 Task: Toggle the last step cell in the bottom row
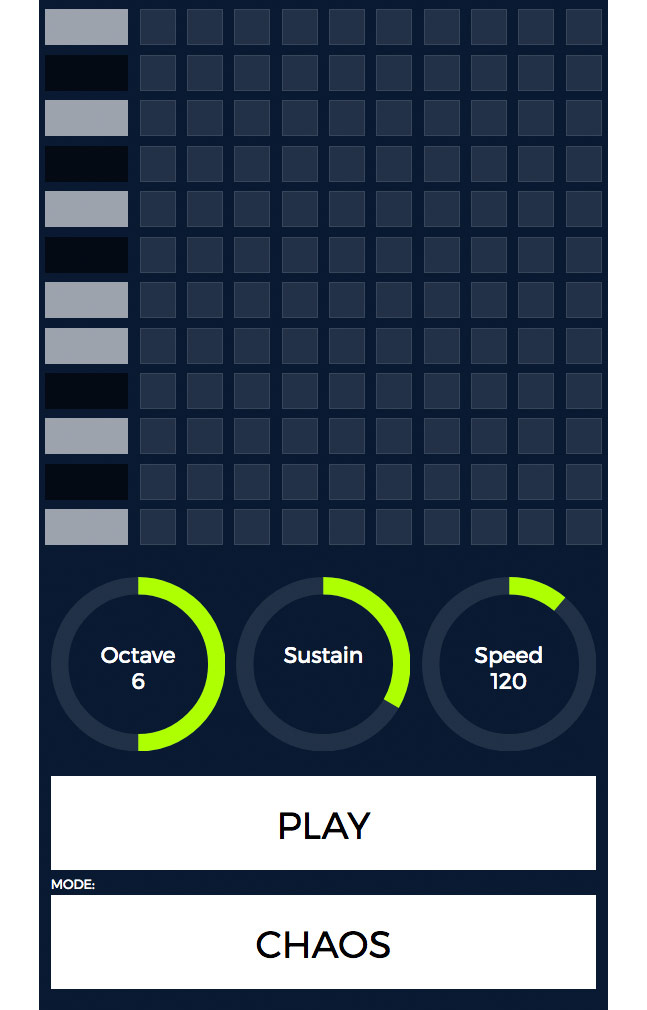click(x=584, y=527)
